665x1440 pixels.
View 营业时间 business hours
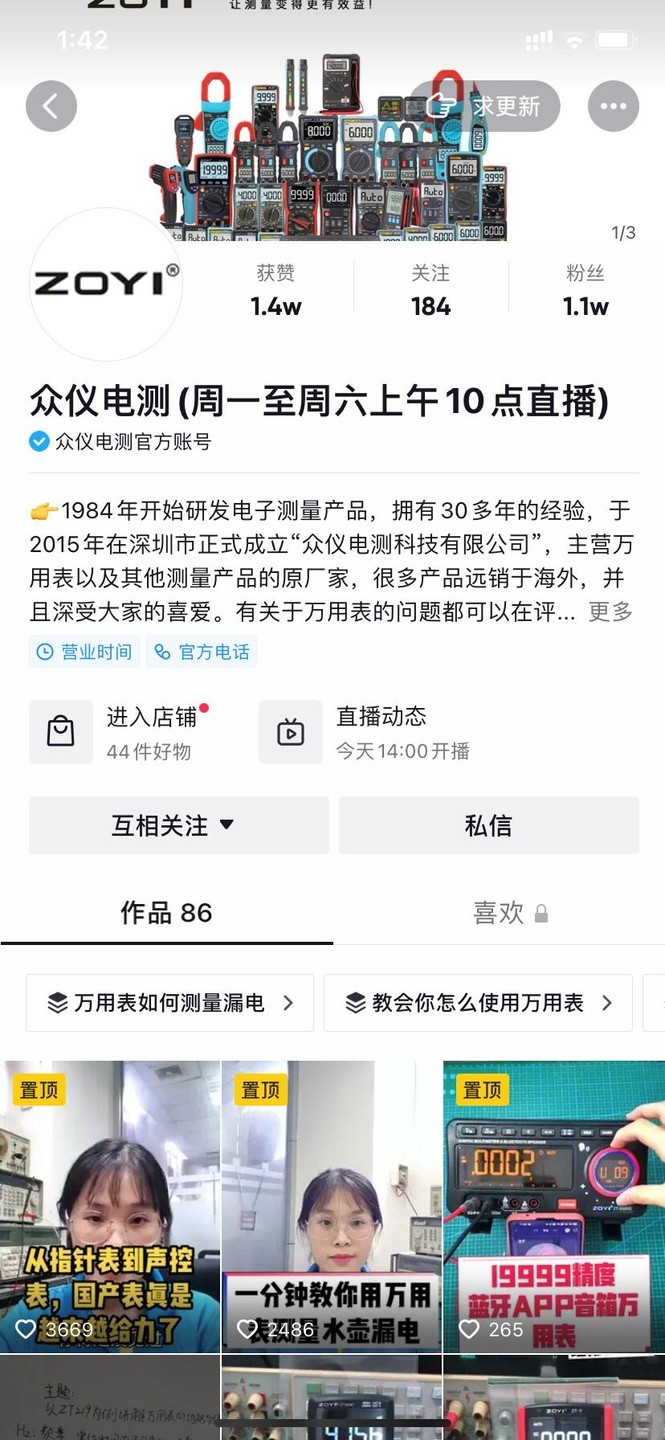[x=85, y=652]
